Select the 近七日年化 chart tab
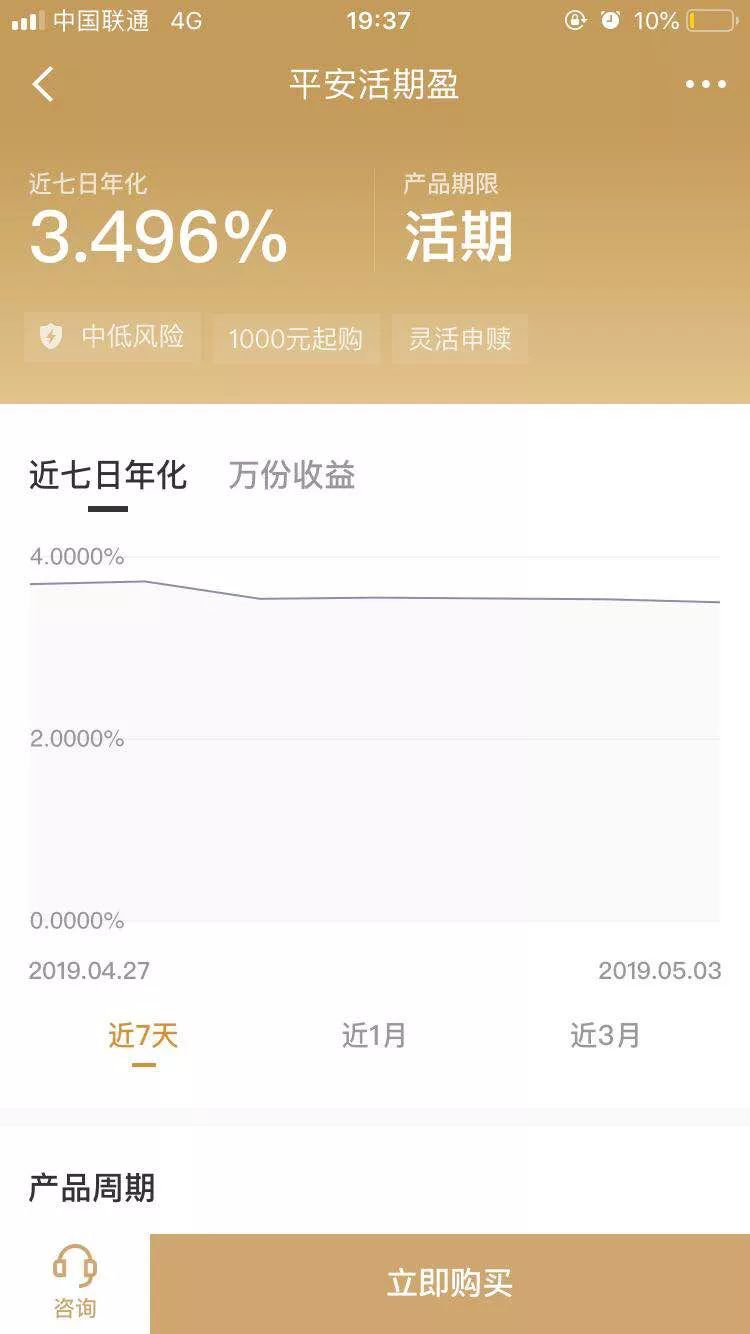Viewport: 750px width, 1334px height. pyautogui.click(x=107, y=477)
